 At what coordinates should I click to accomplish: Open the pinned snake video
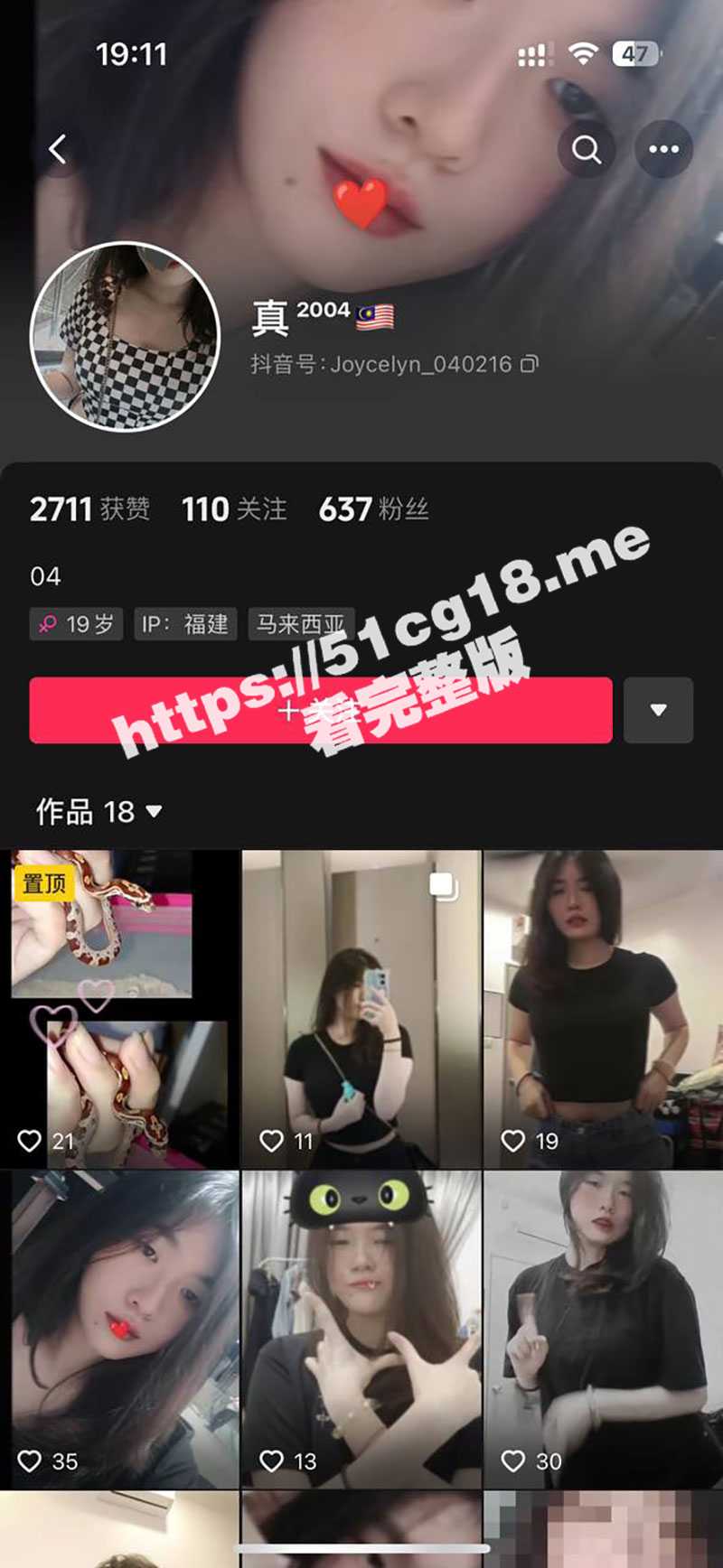coord(119,1008)
